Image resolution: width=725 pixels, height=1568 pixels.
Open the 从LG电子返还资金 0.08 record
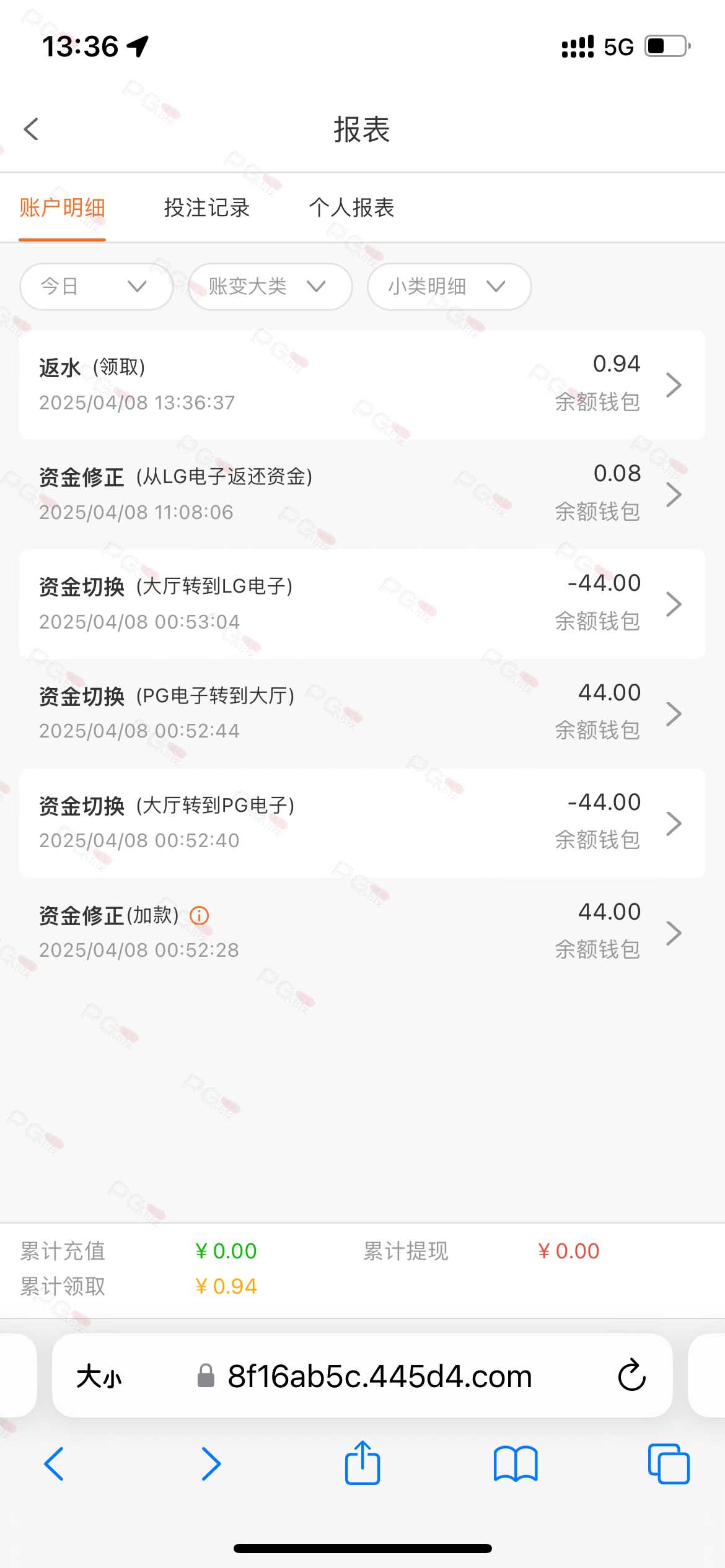click(362, 494)
